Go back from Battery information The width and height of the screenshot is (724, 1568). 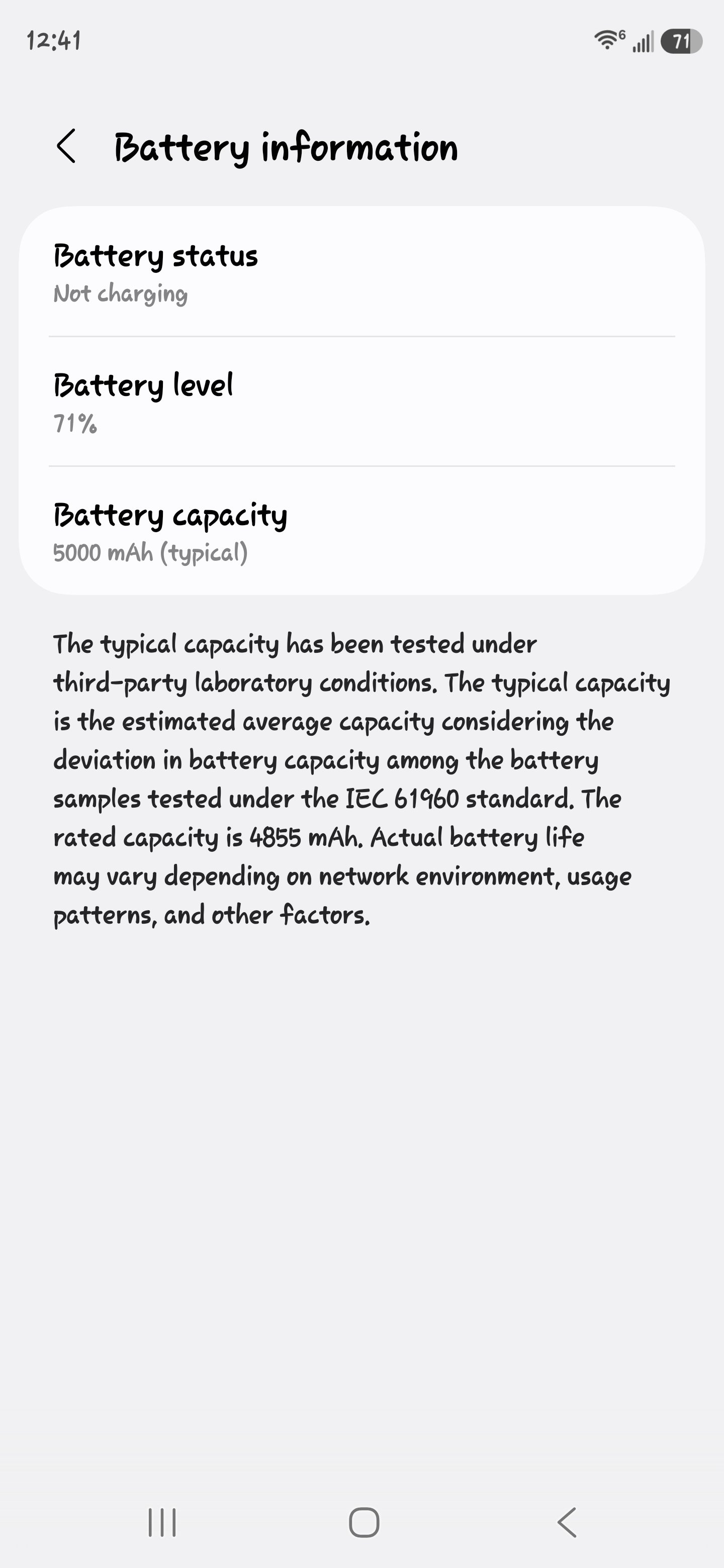66,146
